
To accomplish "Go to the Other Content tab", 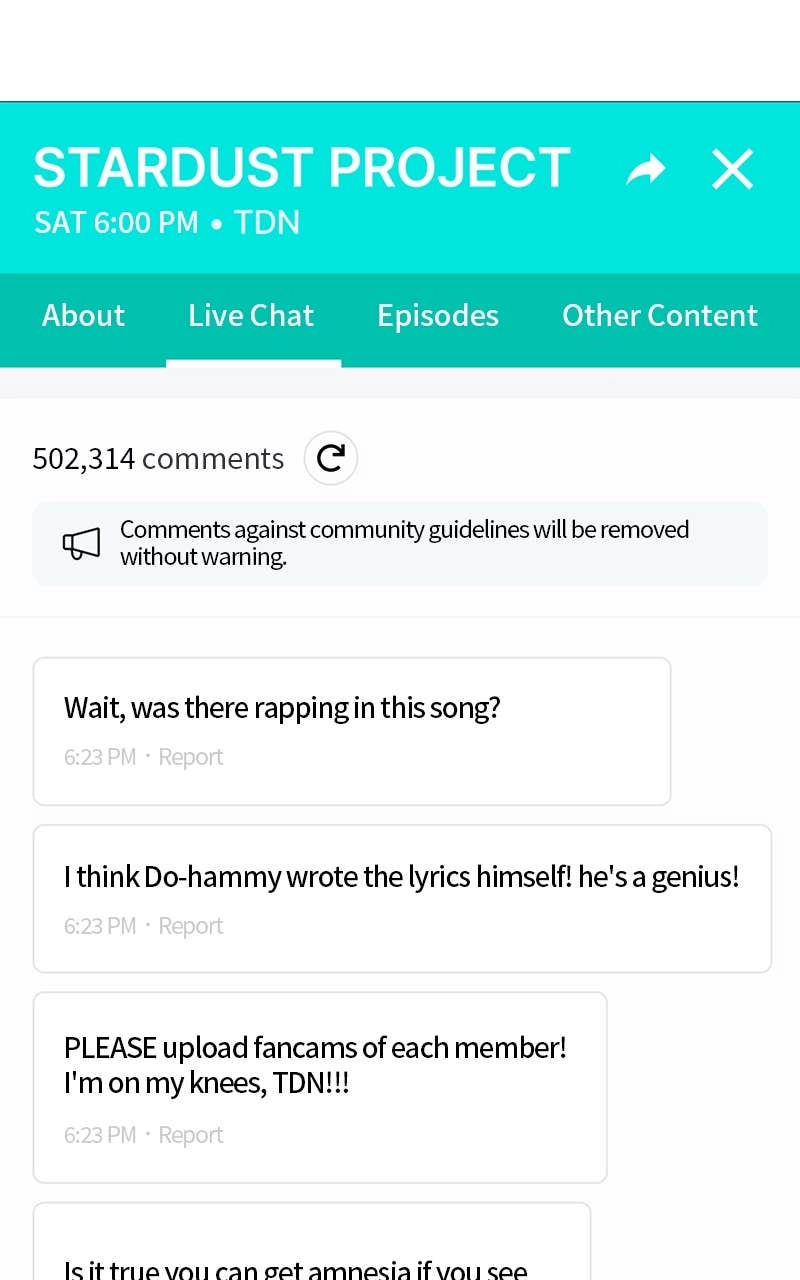I will (660, 316).
